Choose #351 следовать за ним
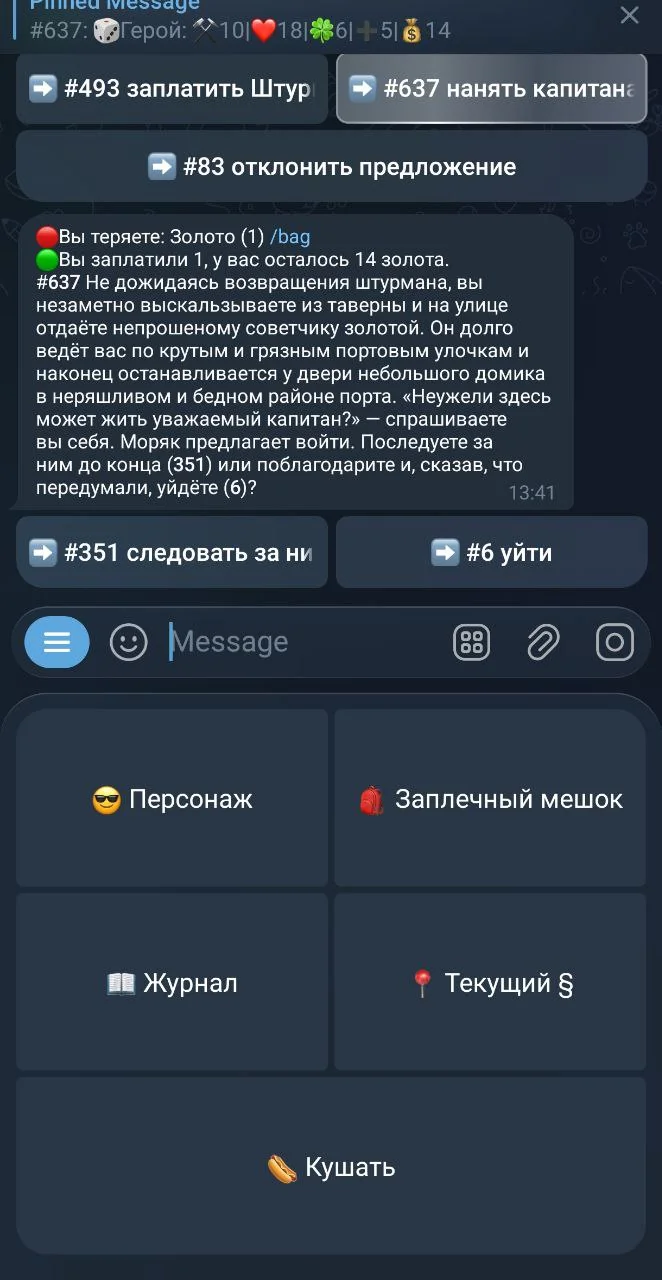Image resolution: width=662 pixels, height=1280 pixels. pyautogui.click(x=172, y=552)
